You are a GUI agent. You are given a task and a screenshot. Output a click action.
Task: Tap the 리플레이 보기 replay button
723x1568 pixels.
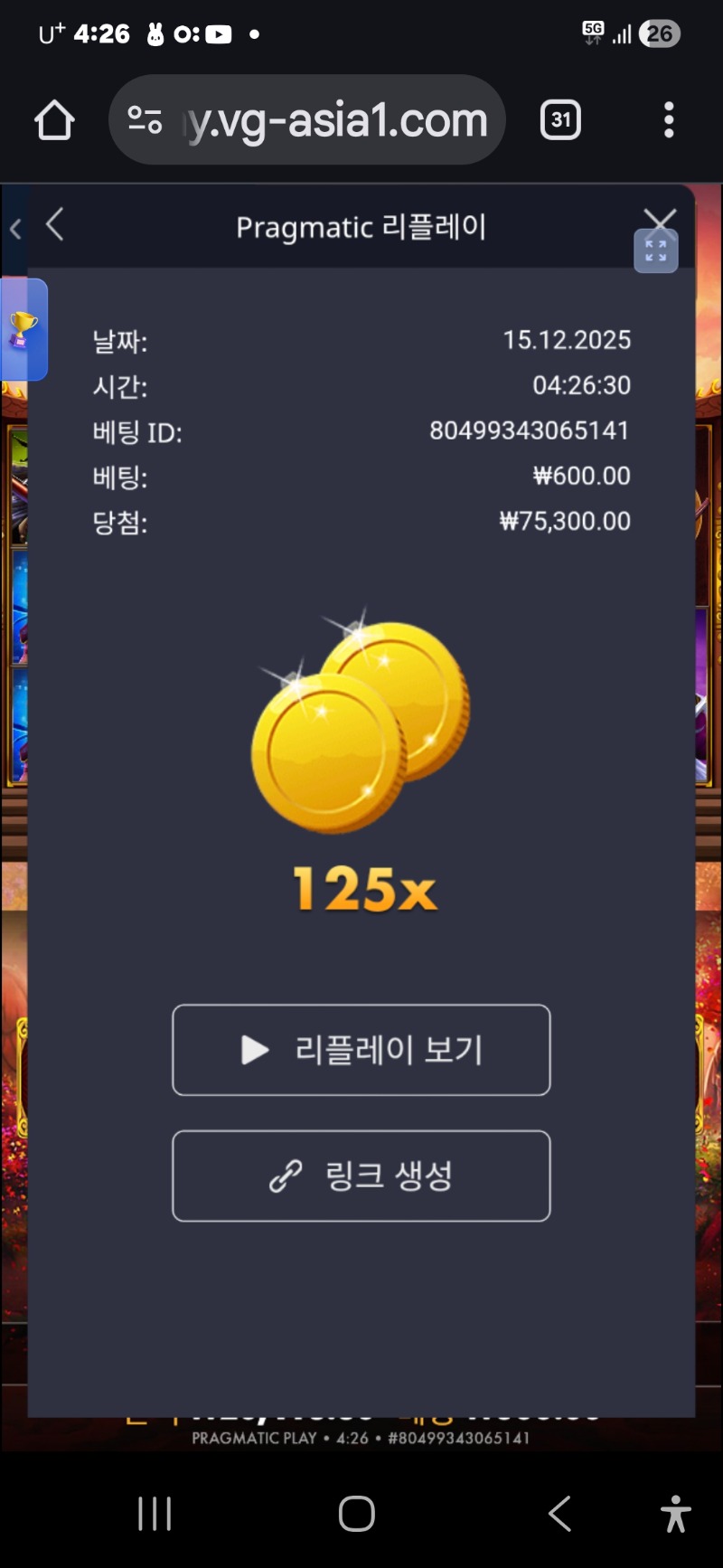click(361, 1050)
